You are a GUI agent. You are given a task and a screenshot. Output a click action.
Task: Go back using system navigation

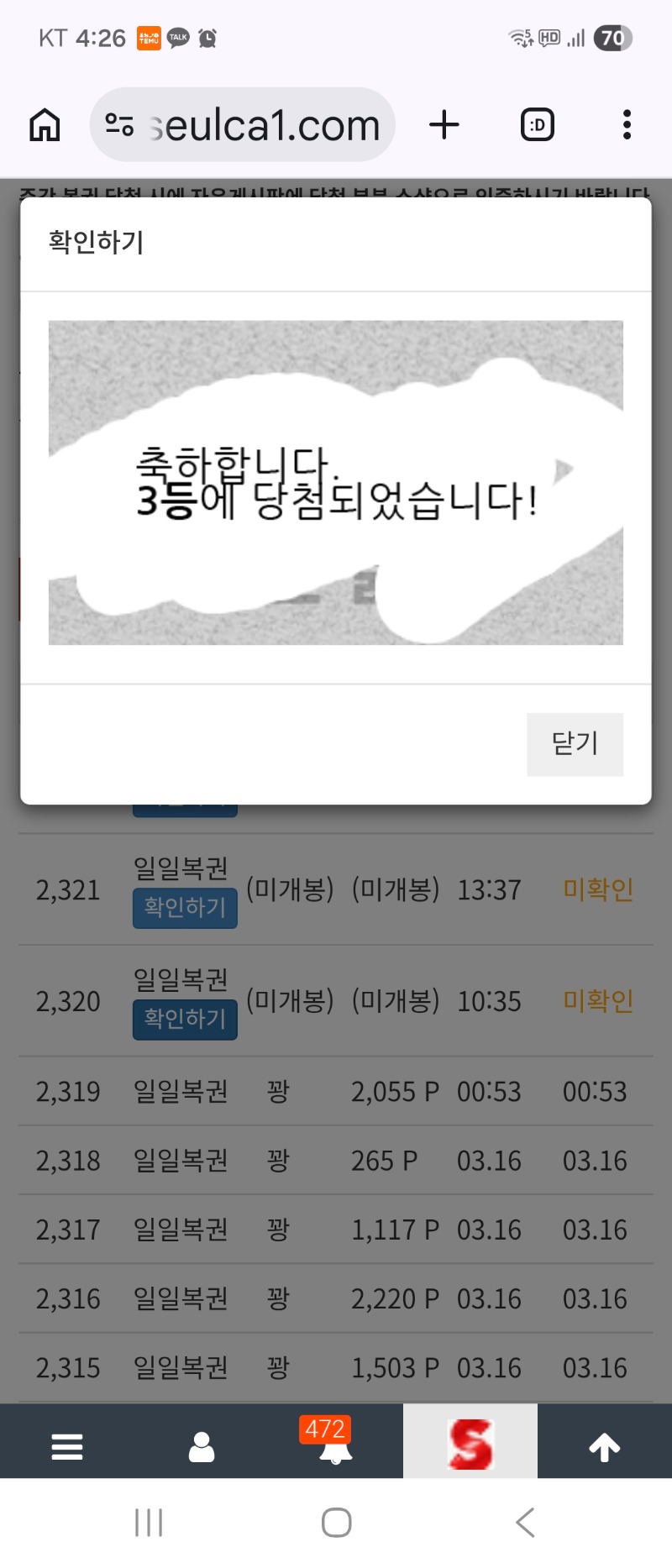(525, 1522)
